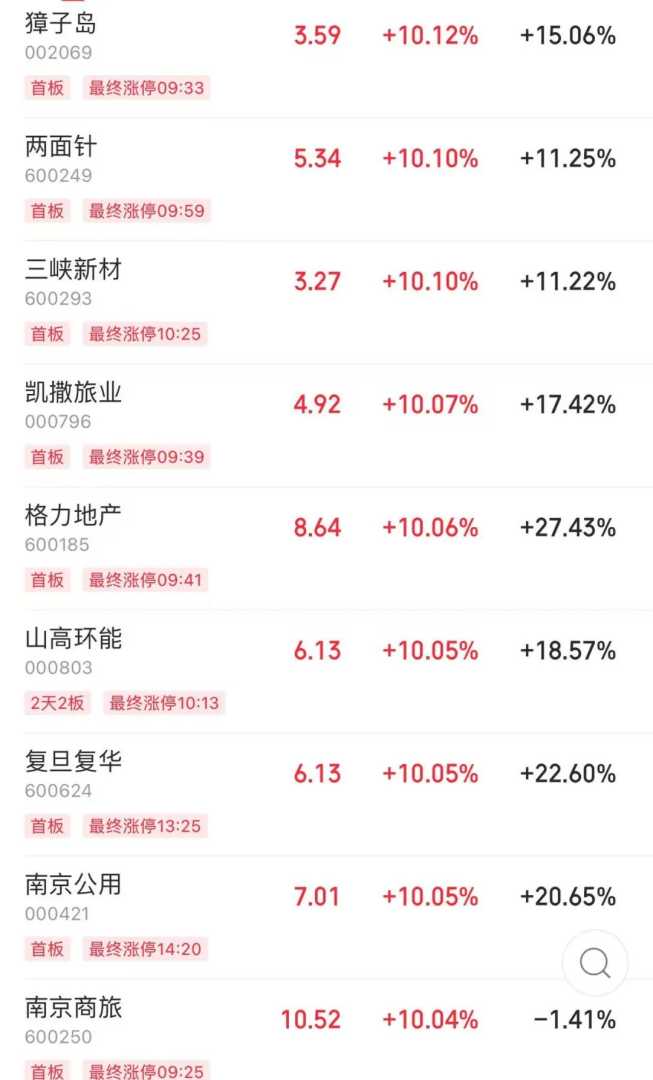Open 凯撒旅业 stock details
This screenshot has height=1080, width=653.
[x=73, y=392]
